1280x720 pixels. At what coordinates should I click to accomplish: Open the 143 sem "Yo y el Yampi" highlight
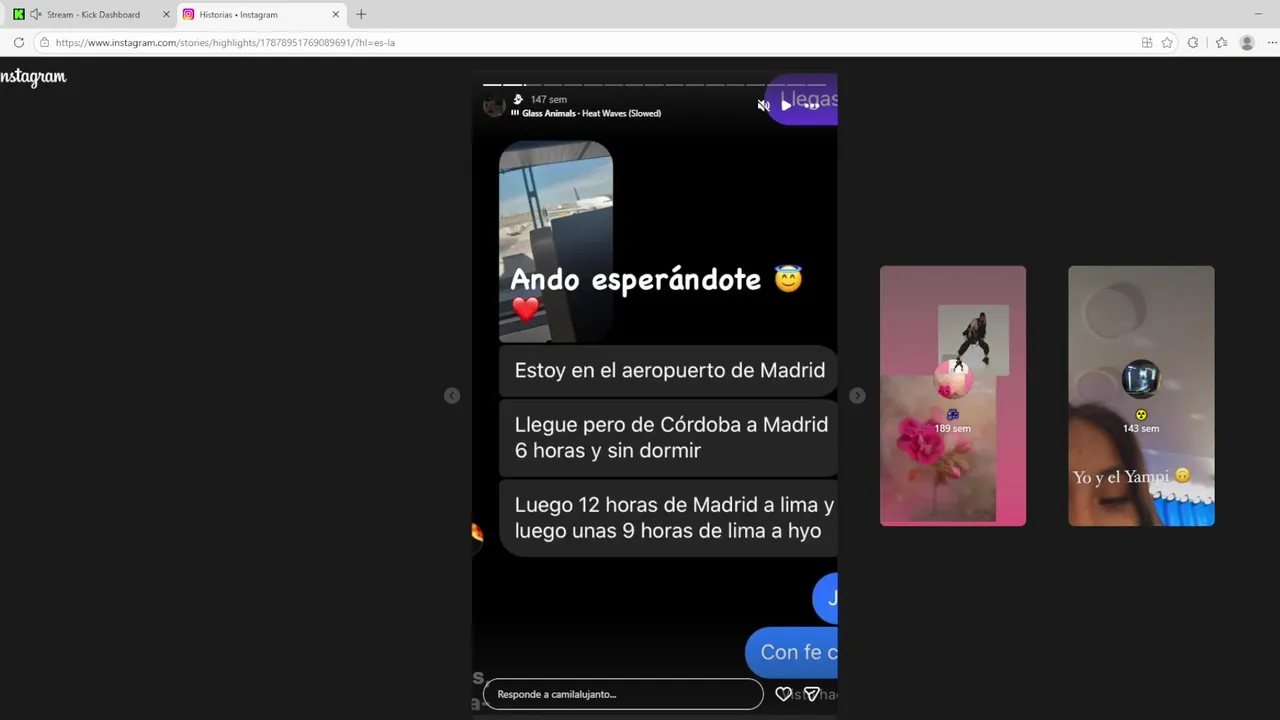[x=1141, y=396]
